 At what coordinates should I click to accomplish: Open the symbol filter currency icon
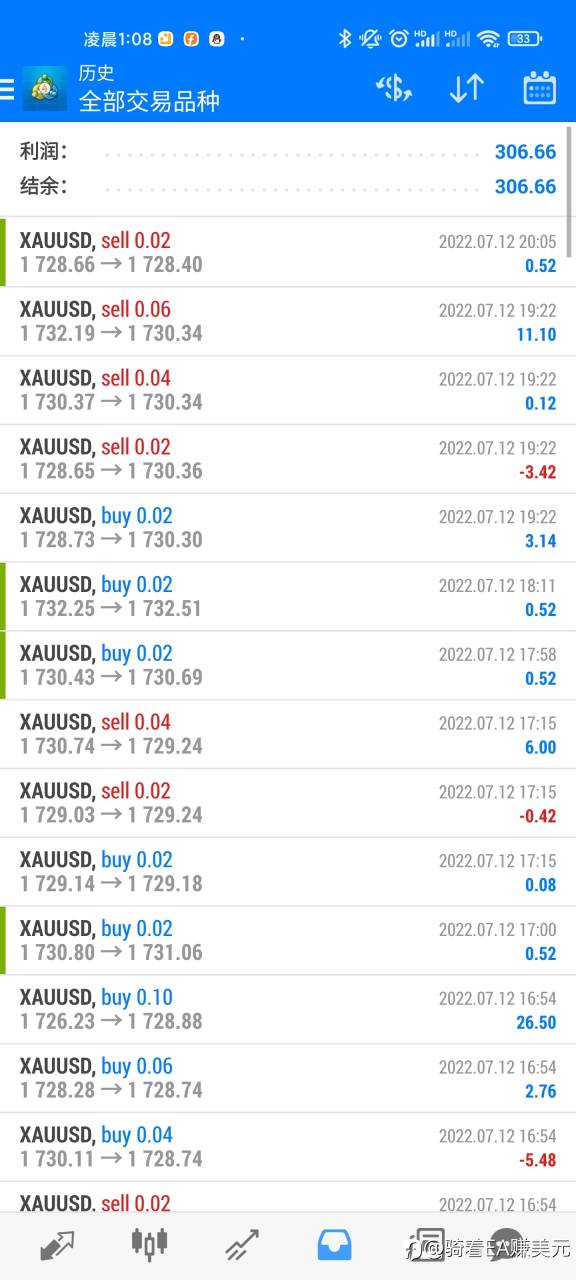pos(394,88)
